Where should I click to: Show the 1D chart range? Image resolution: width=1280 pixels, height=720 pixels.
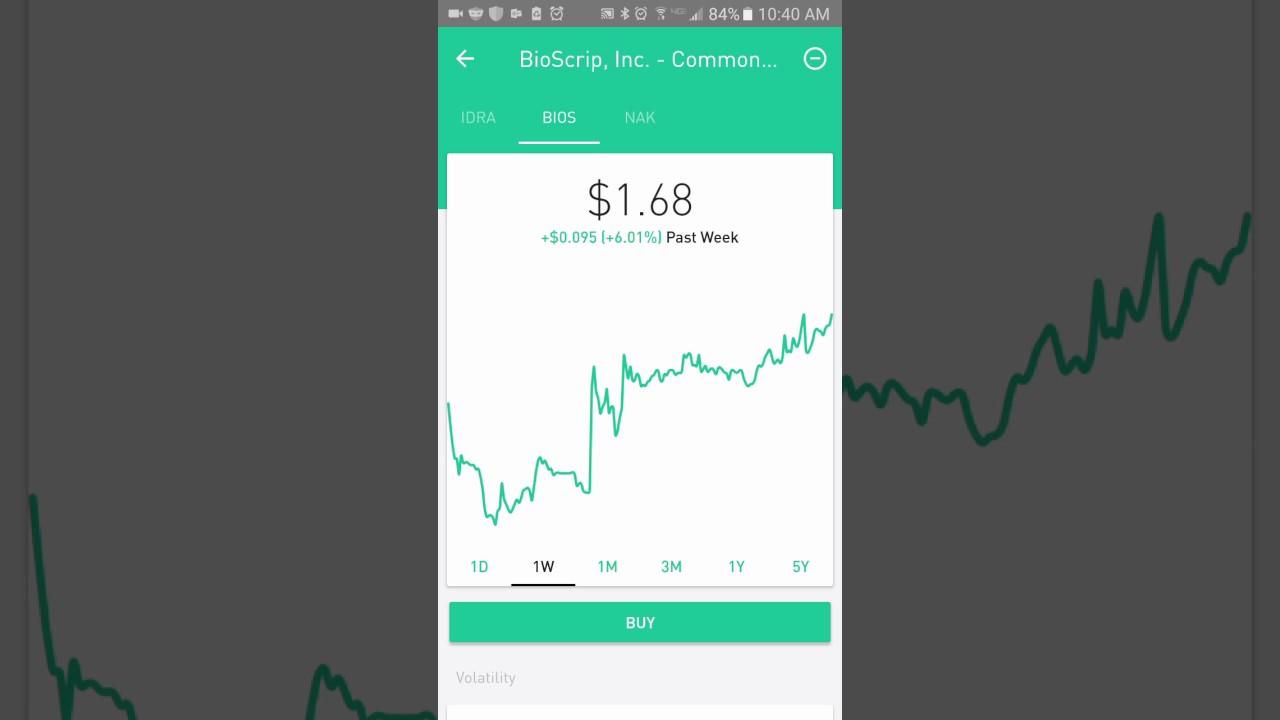point(479,567)
